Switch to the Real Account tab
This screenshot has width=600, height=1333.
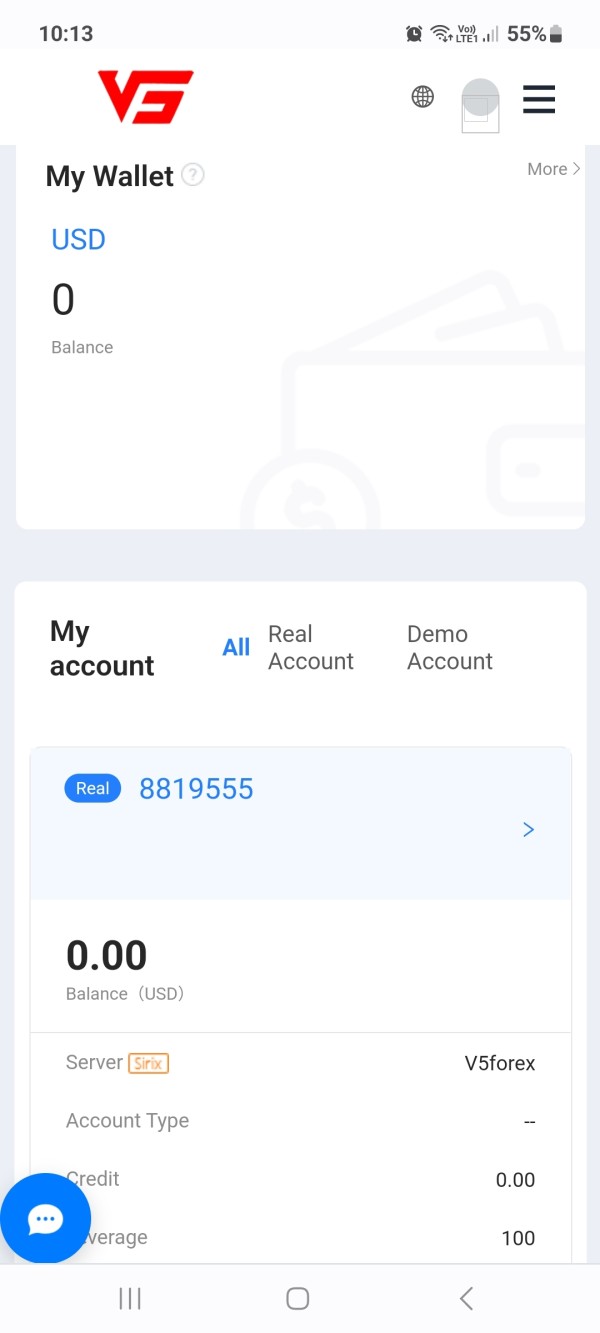tap(311, 647)
